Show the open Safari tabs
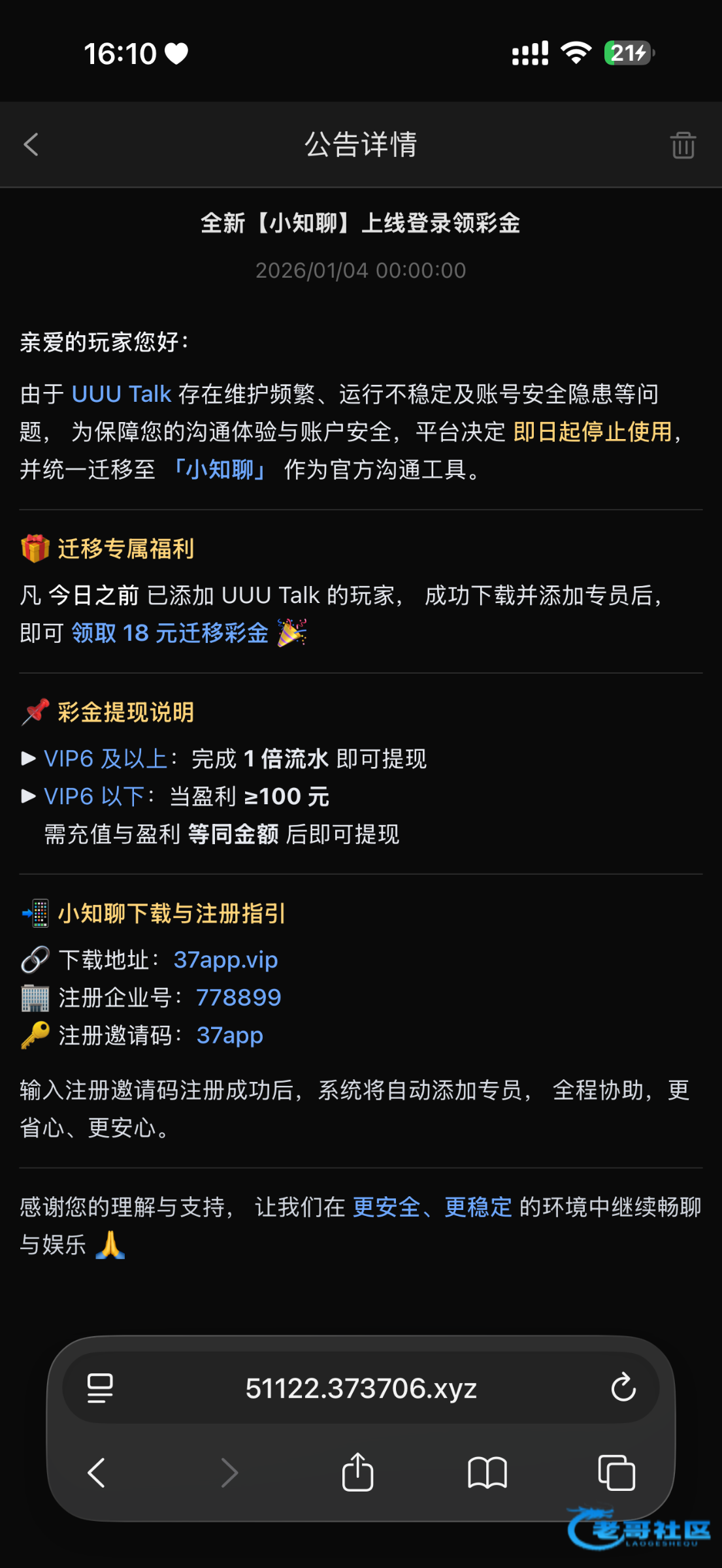Image resolution: width=722 pixels, height=1568 pixels. point(616,1473)
